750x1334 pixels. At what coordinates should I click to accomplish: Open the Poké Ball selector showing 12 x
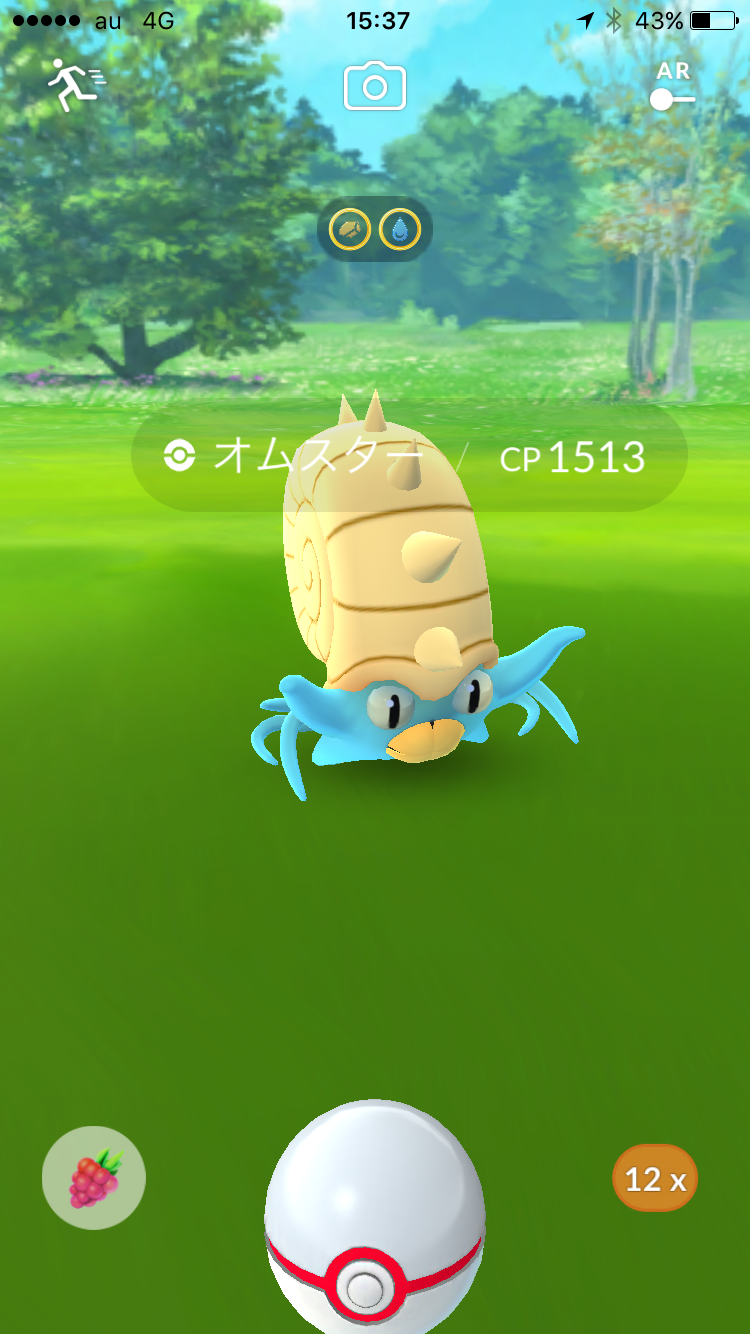(x=655, y=1178)
